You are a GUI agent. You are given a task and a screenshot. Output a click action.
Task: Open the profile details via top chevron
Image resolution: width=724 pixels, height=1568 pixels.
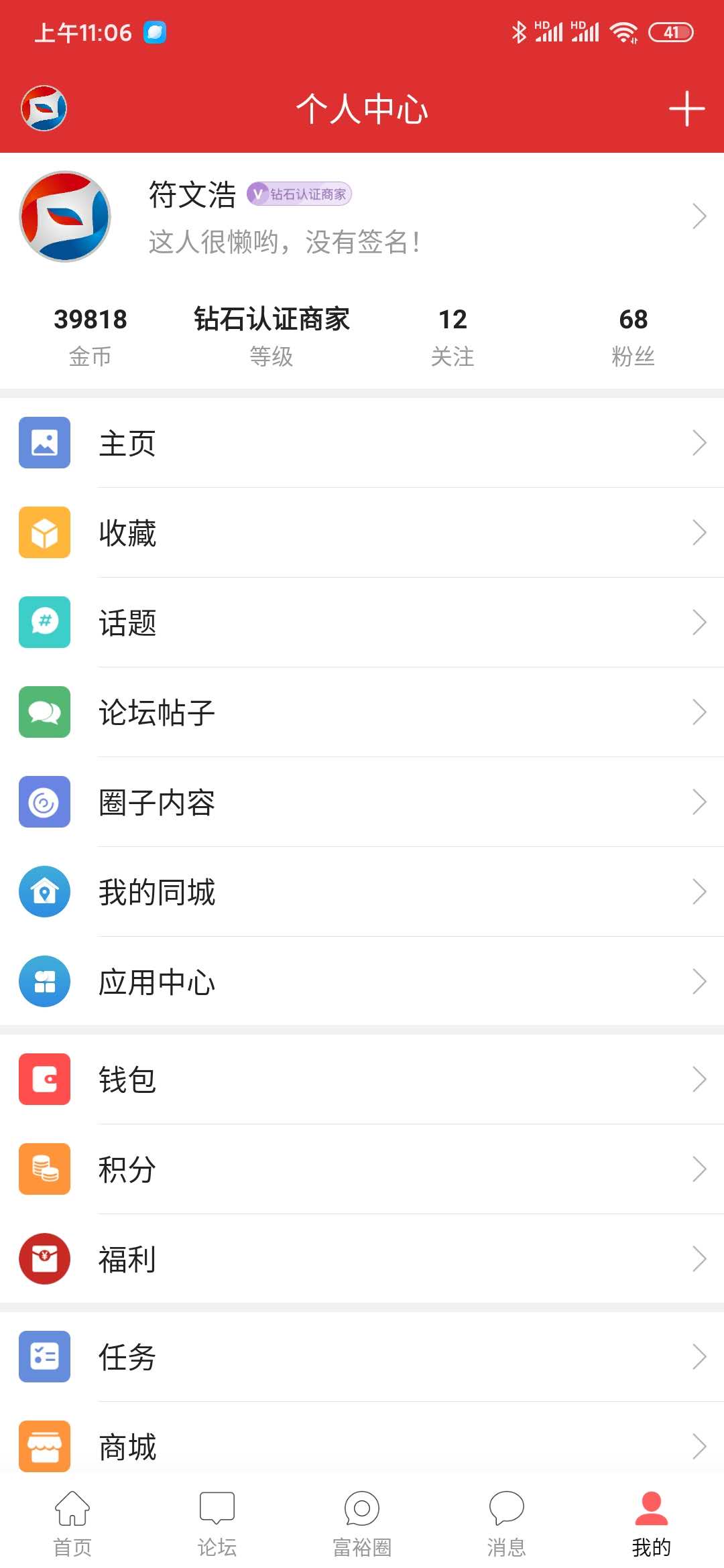tap(699, 216)
